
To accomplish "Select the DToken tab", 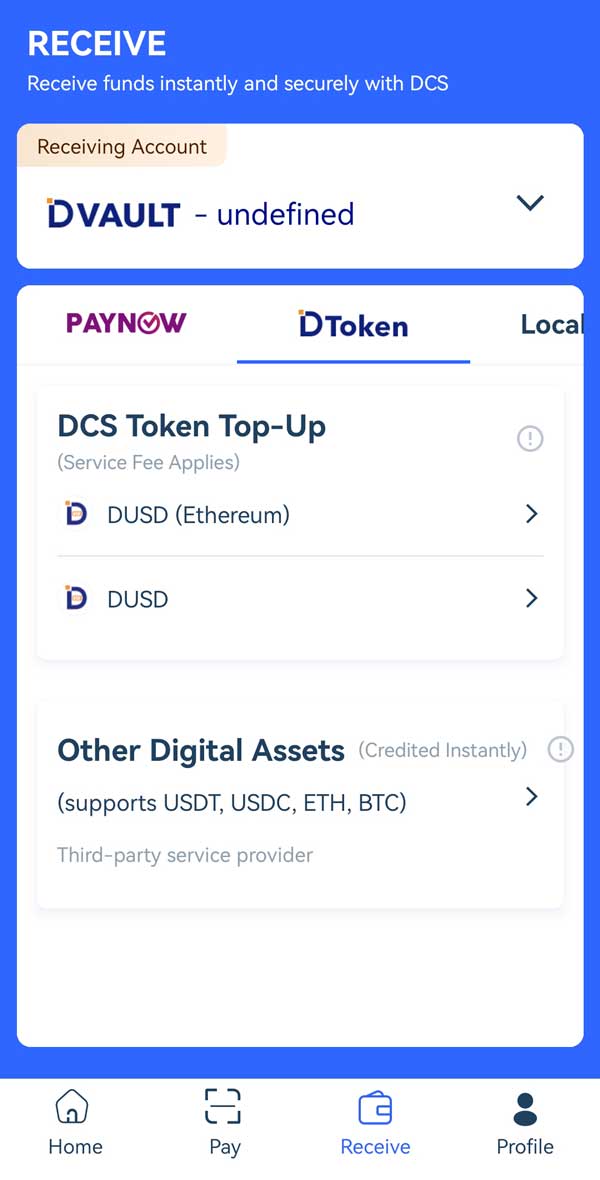I will (353, 325).
